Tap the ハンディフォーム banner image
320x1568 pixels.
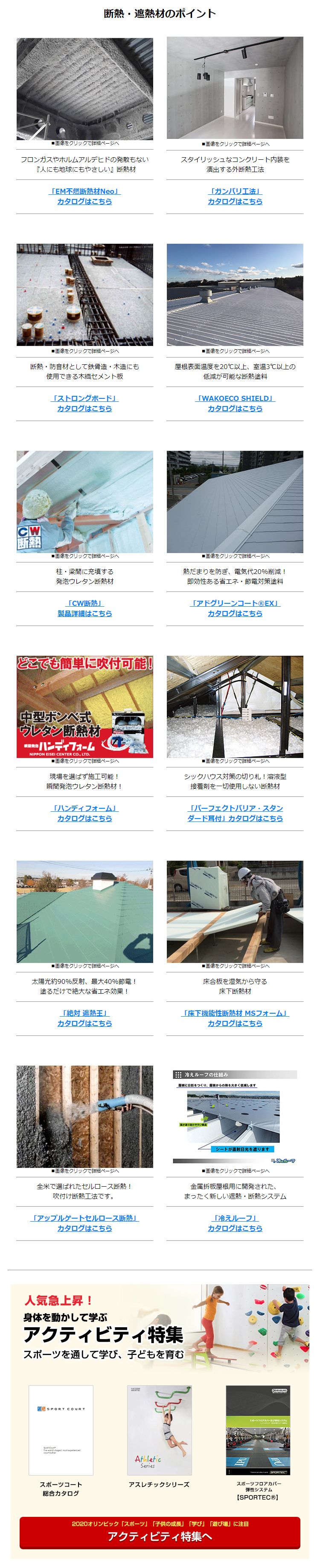[84, 706]
